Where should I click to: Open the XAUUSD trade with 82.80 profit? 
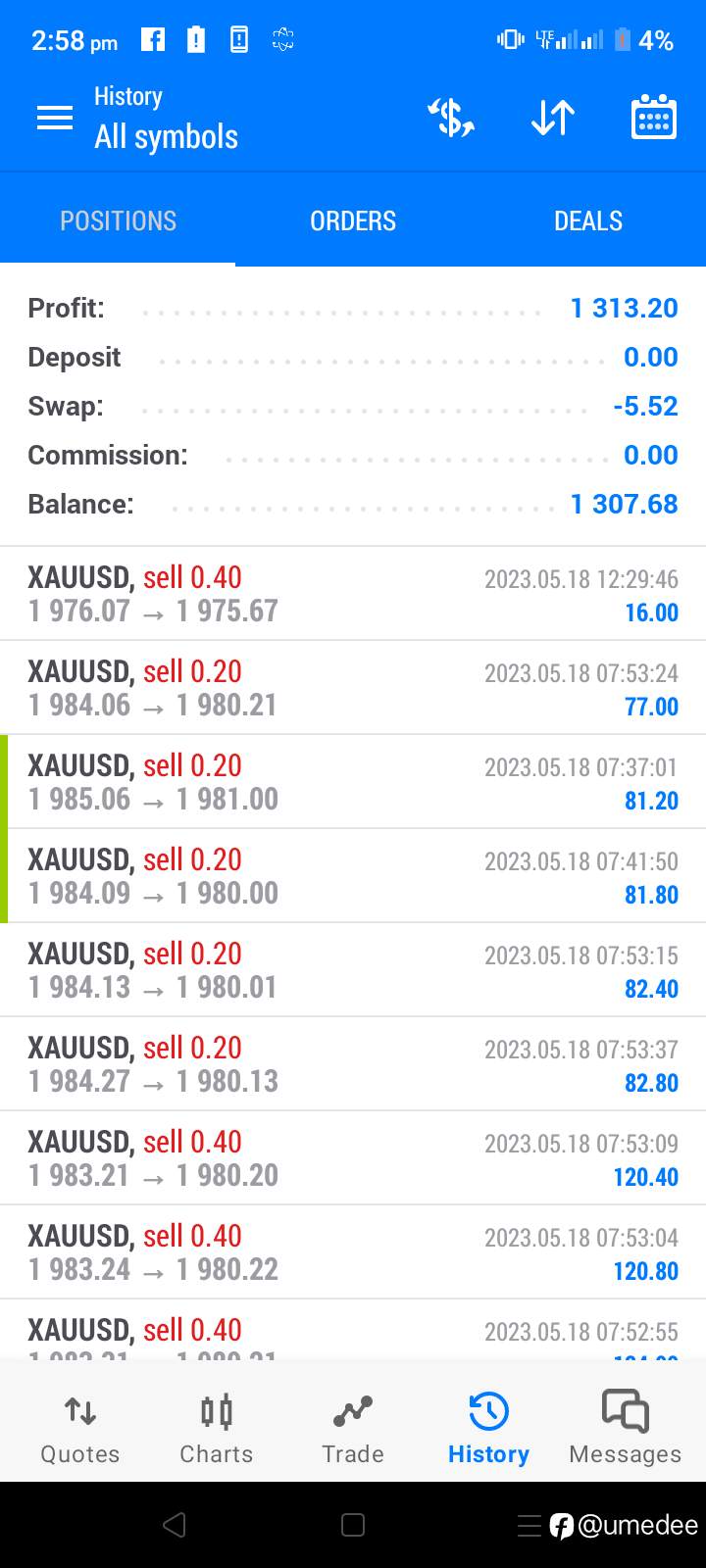pyautogui.click(x=353, y=1064)
